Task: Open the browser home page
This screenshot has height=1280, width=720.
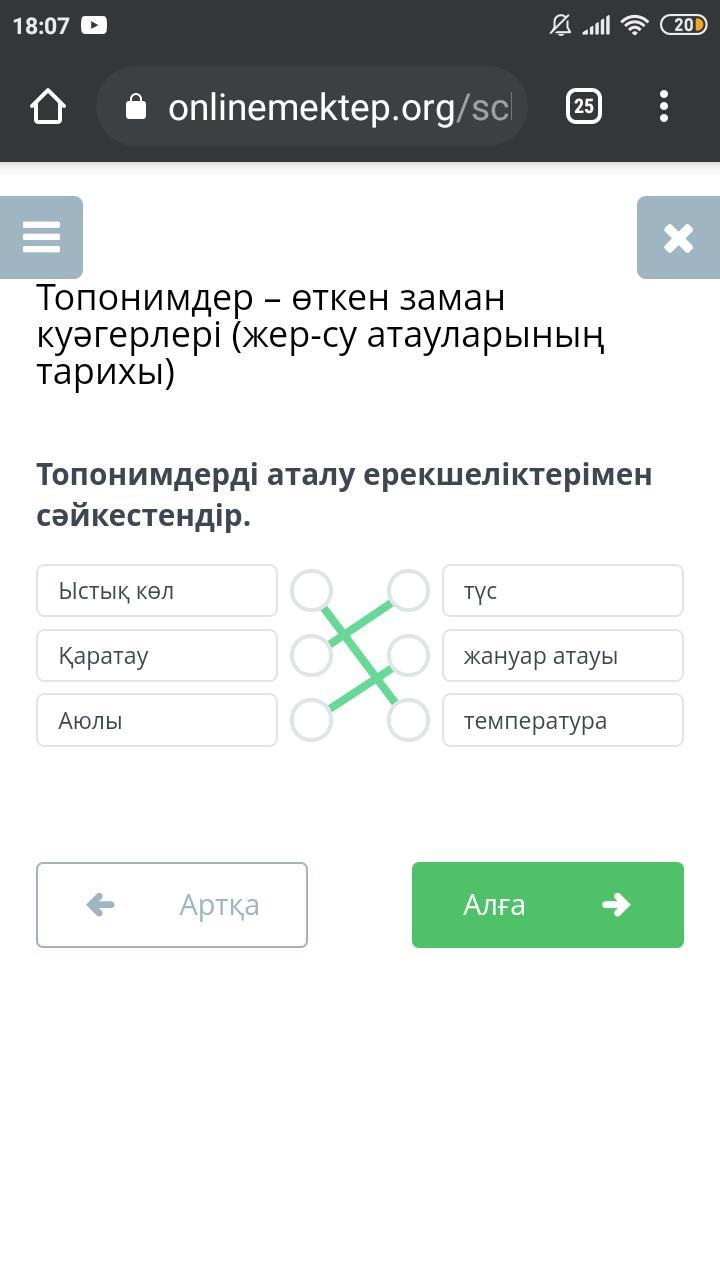Action: [x=48, y=106]
